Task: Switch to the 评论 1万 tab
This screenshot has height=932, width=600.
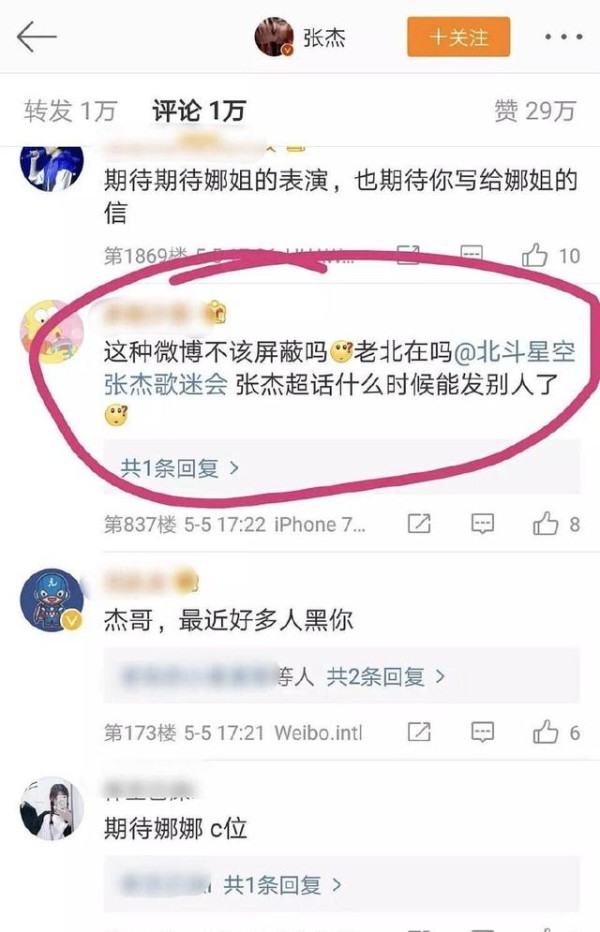Action: pyautogui.click(x=198, y=110)
